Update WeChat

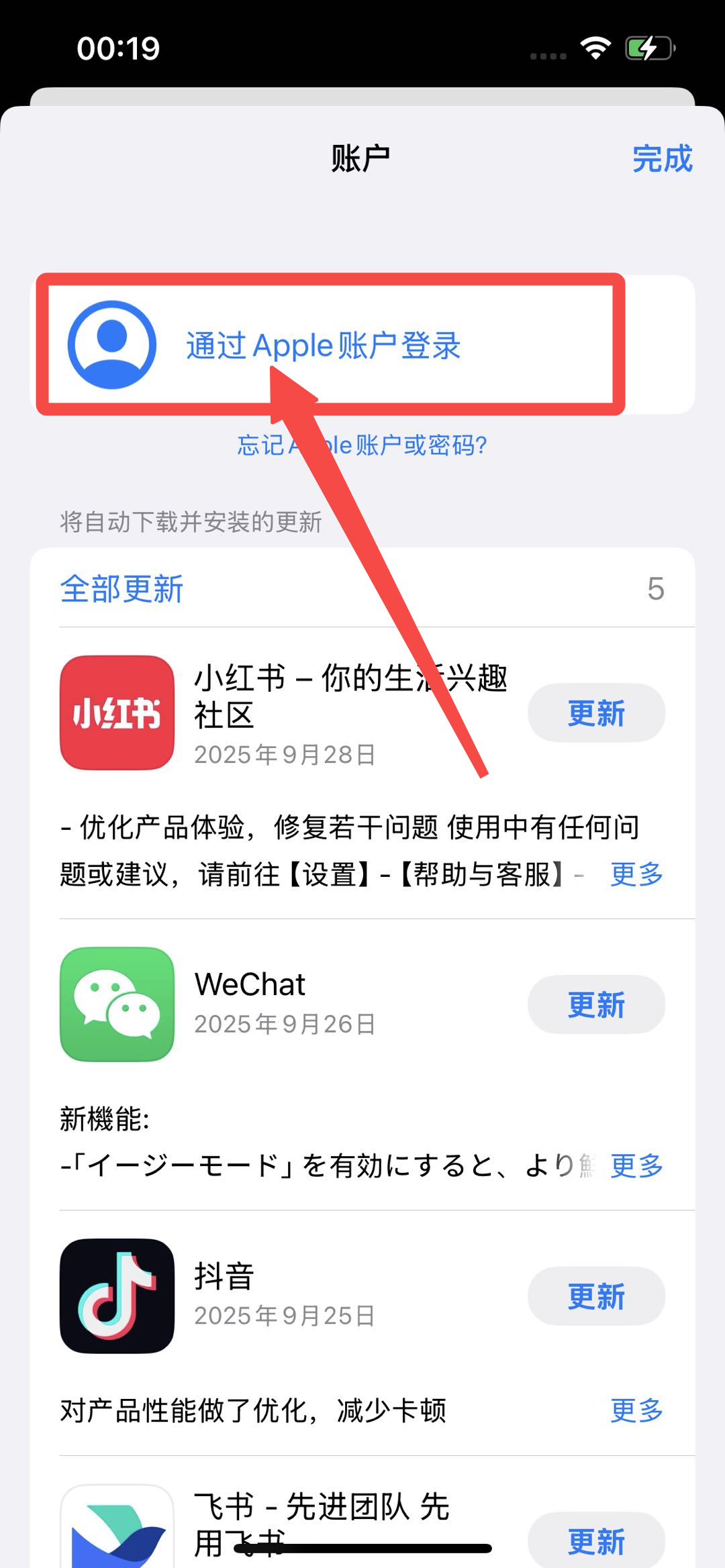[x=596, y=1004]
